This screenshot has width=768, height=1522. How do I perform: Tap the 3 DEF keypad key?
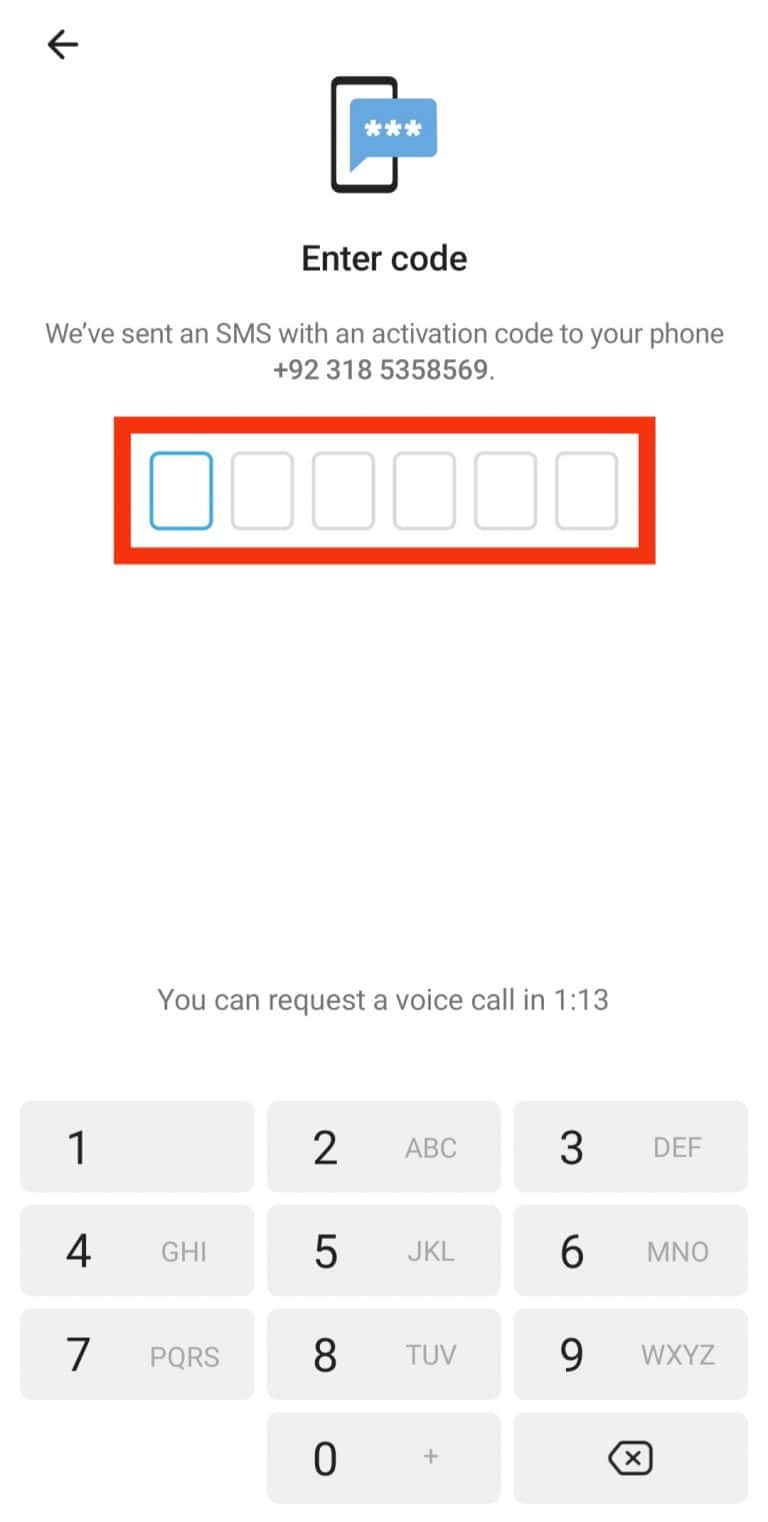pyautogui.click(x=630, y=1147)
